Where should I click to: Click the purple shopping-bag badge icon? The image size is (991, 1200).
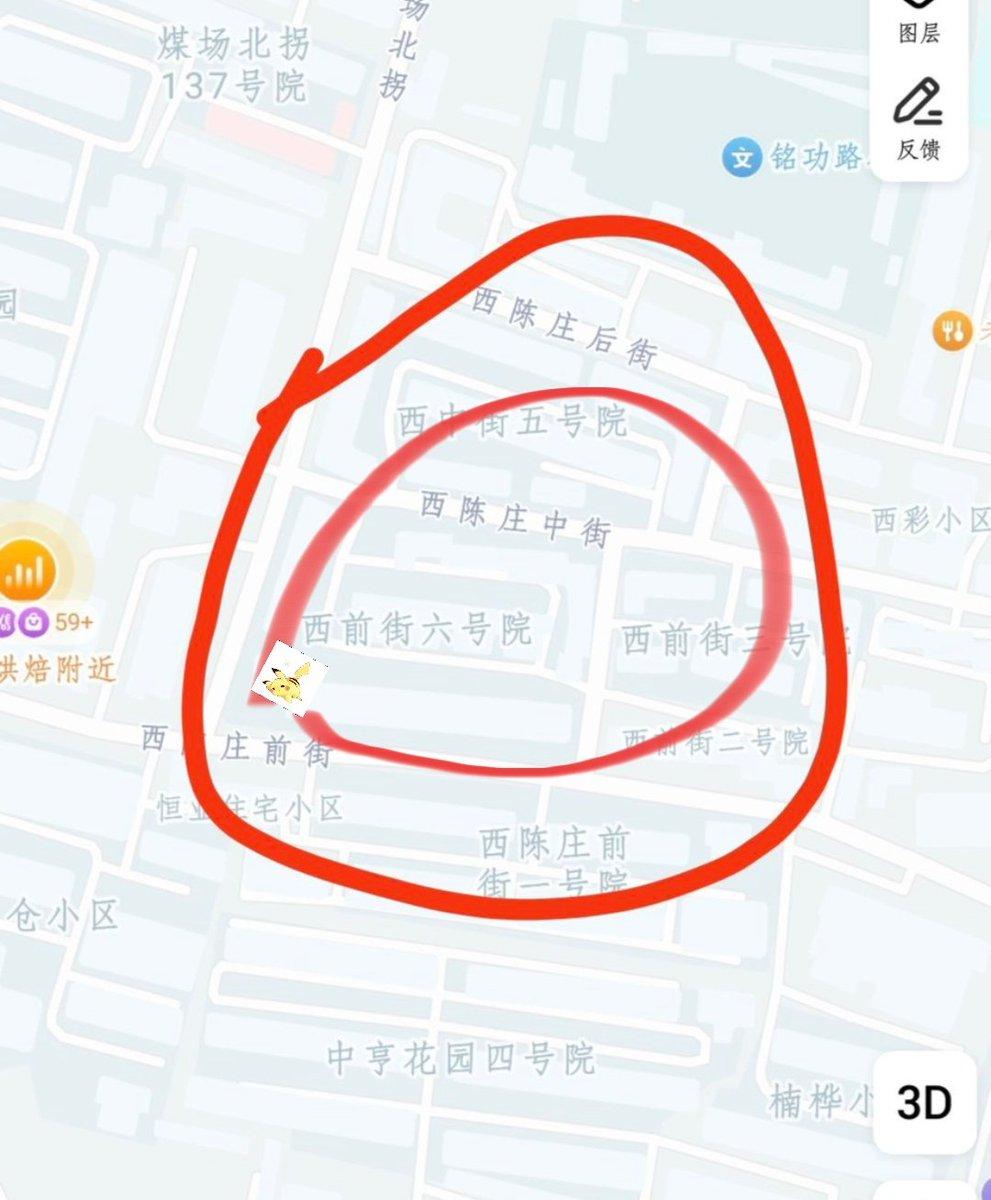[x=33, y=621]
